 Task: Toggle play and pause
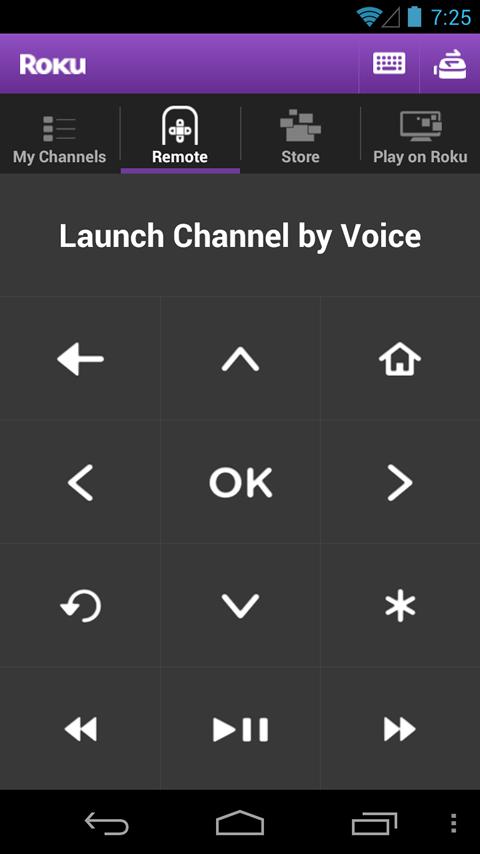[240, 729]
